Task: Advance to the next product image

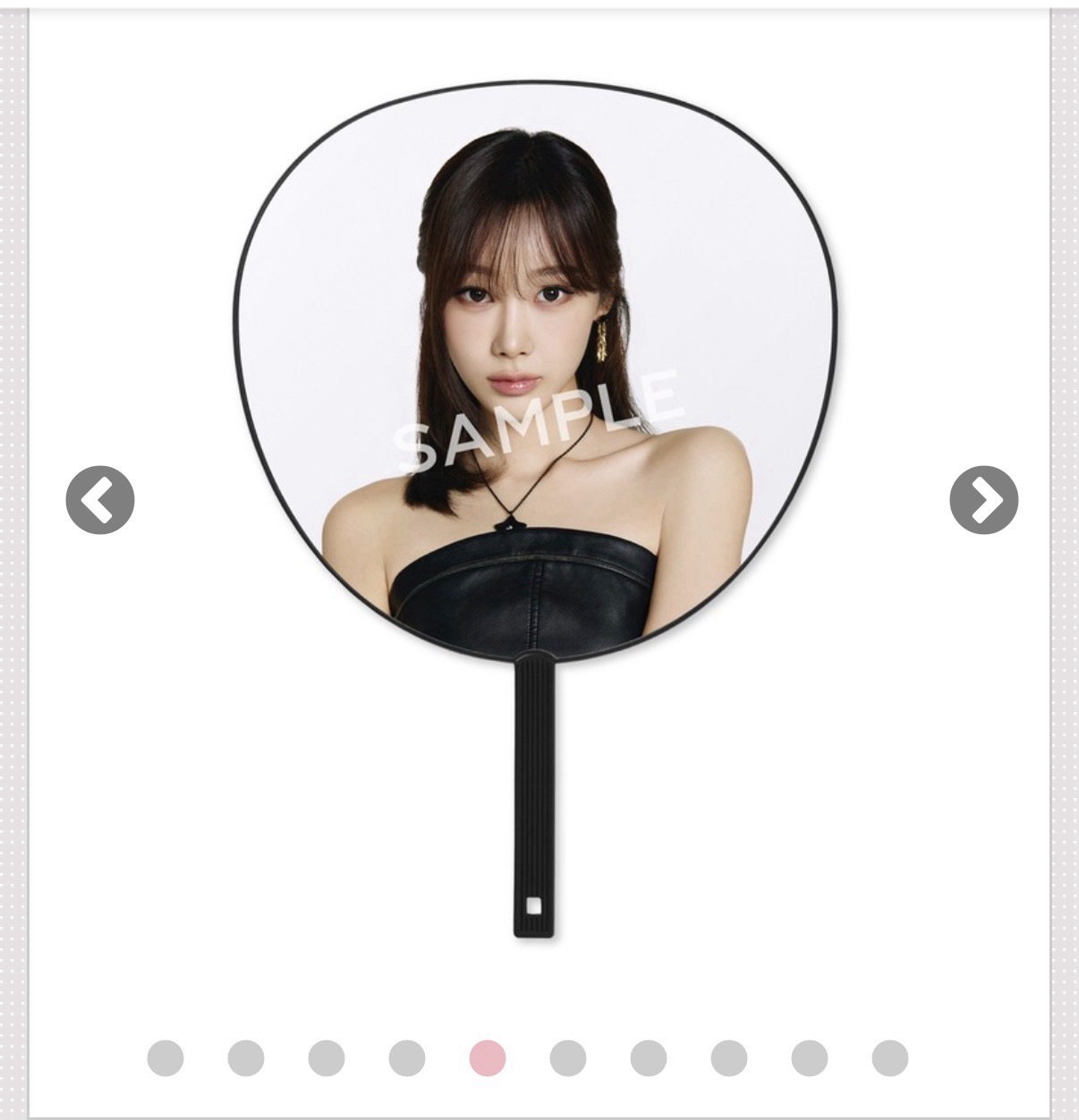Action: [983, 500]
